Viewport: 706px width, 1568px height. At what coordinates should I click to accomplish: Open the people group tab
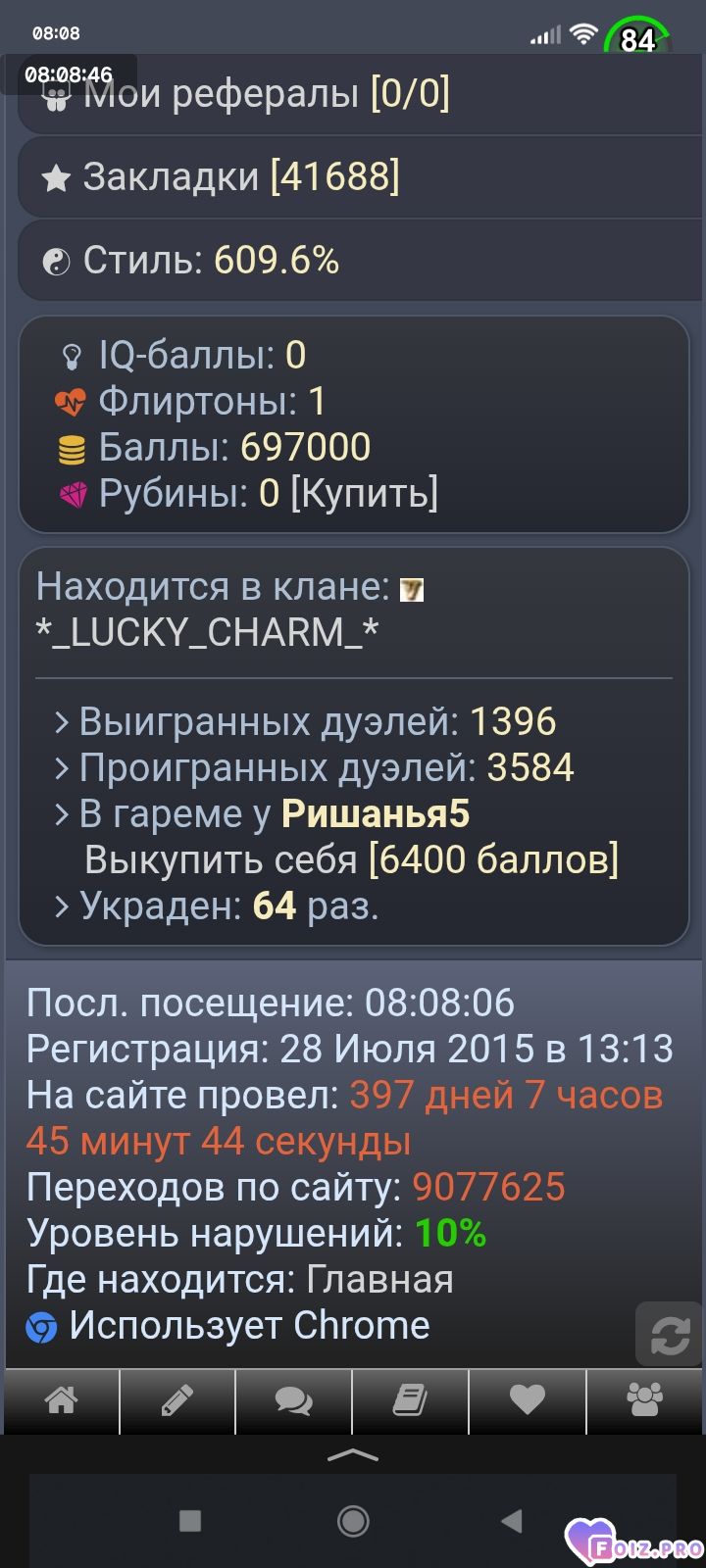click(645, 1401)
